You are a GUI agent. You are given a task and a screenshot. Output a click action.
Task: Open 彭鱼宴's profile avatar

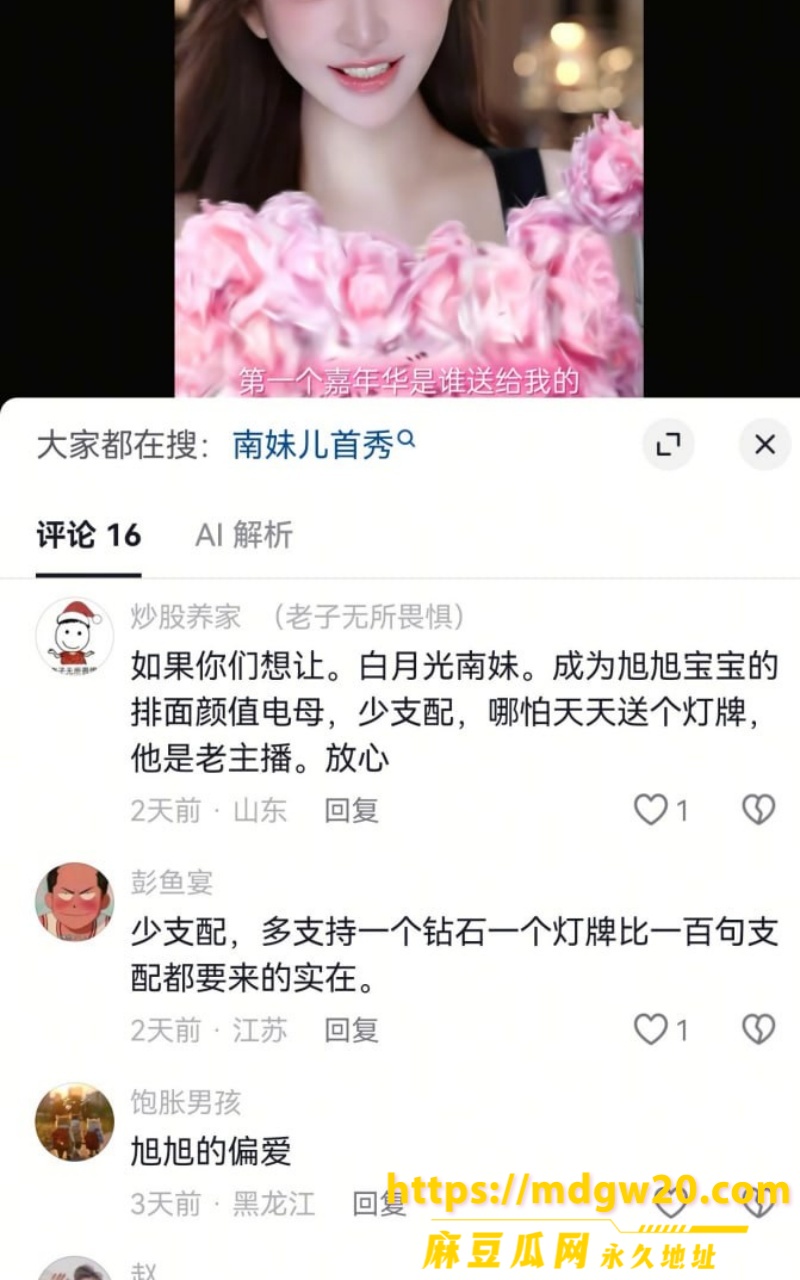click(75, 902)
